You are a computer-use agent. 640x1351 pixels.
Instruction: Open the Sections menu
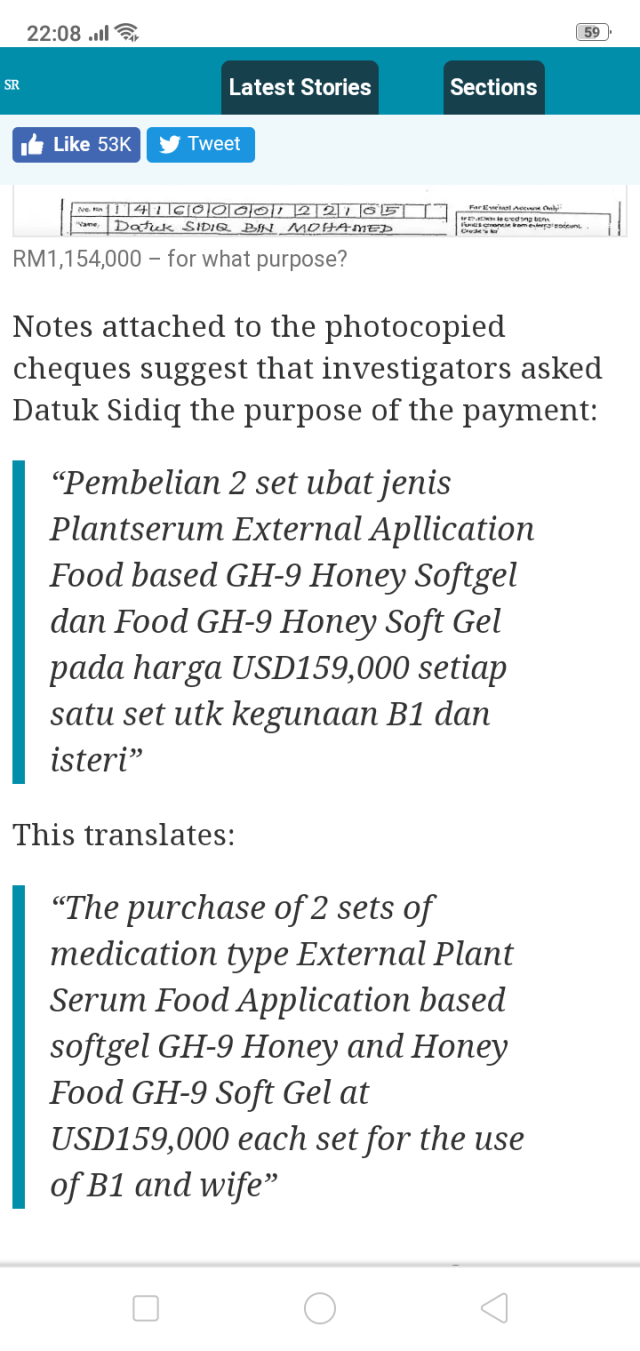pos(493,87)
